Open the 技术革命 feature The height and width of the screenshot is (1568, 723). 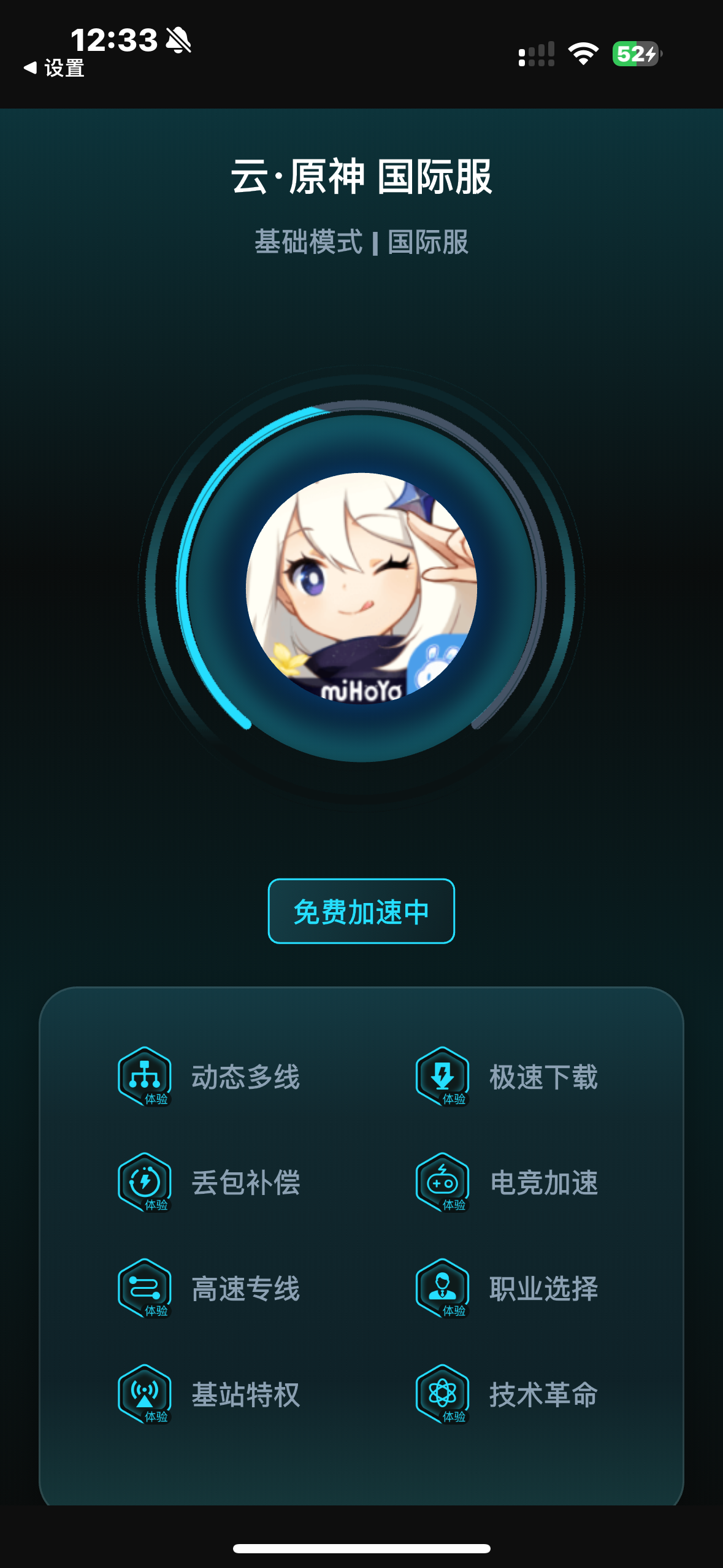pos(507,1394)
